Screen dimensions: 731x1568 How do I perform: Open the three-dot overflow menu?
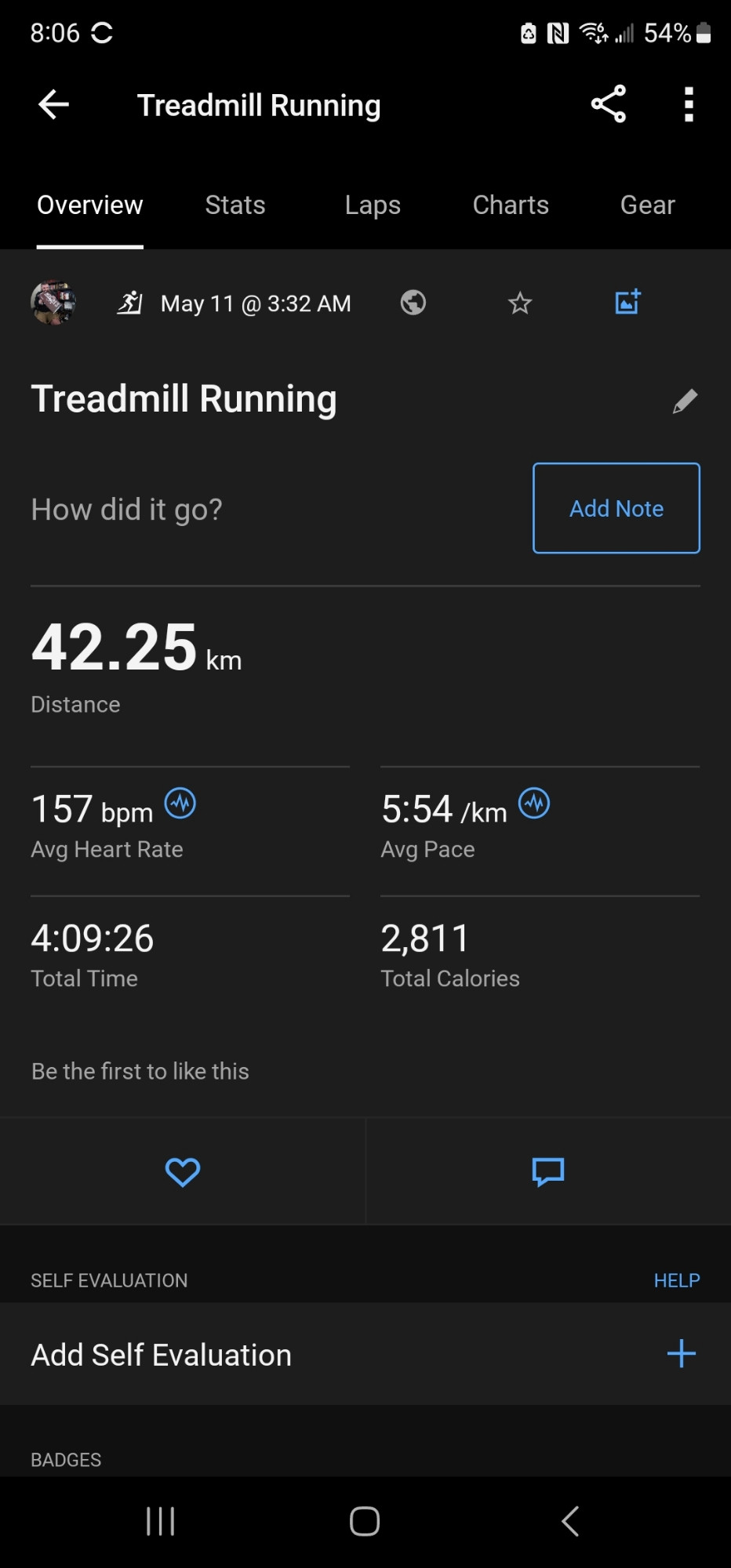(689, 104)
